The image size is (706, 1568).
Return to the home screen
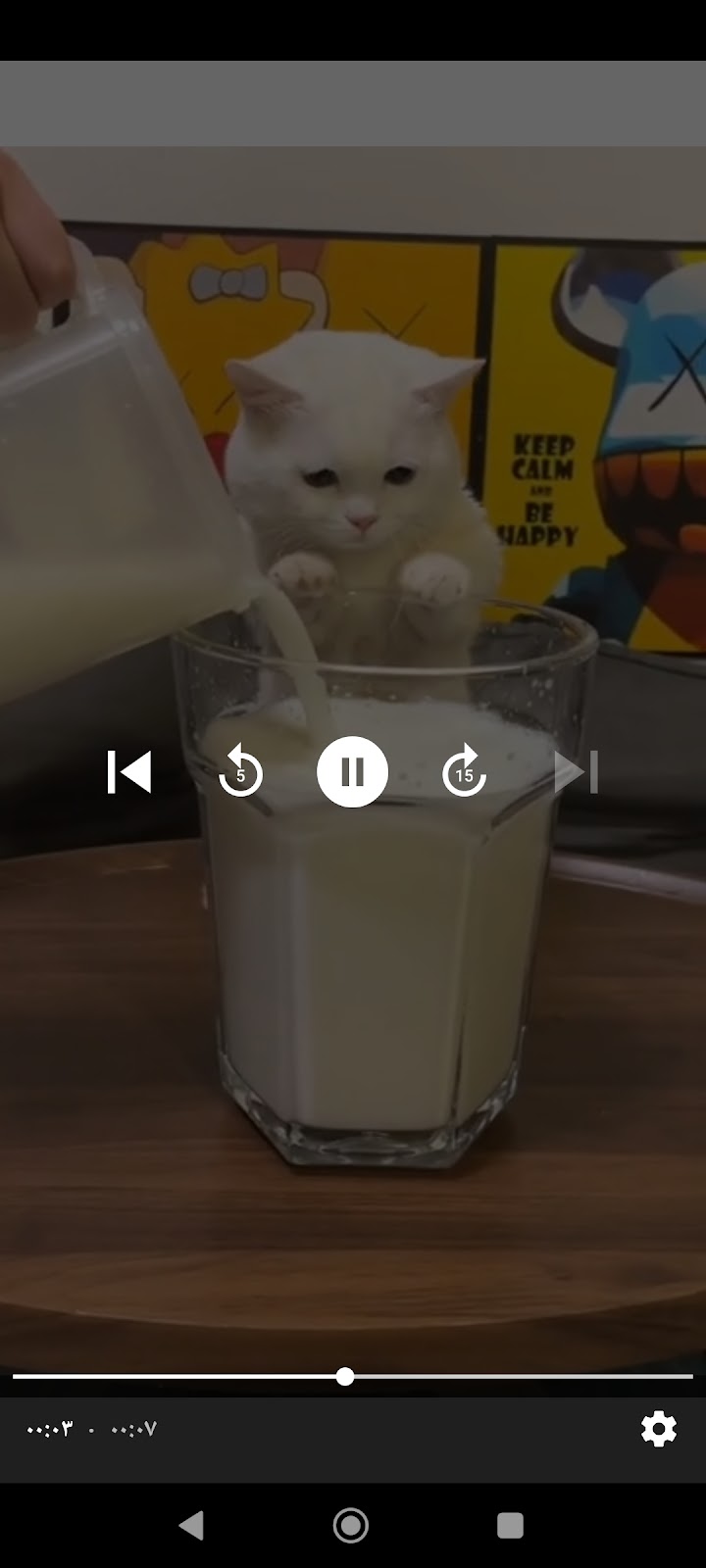click(351, 1525)
